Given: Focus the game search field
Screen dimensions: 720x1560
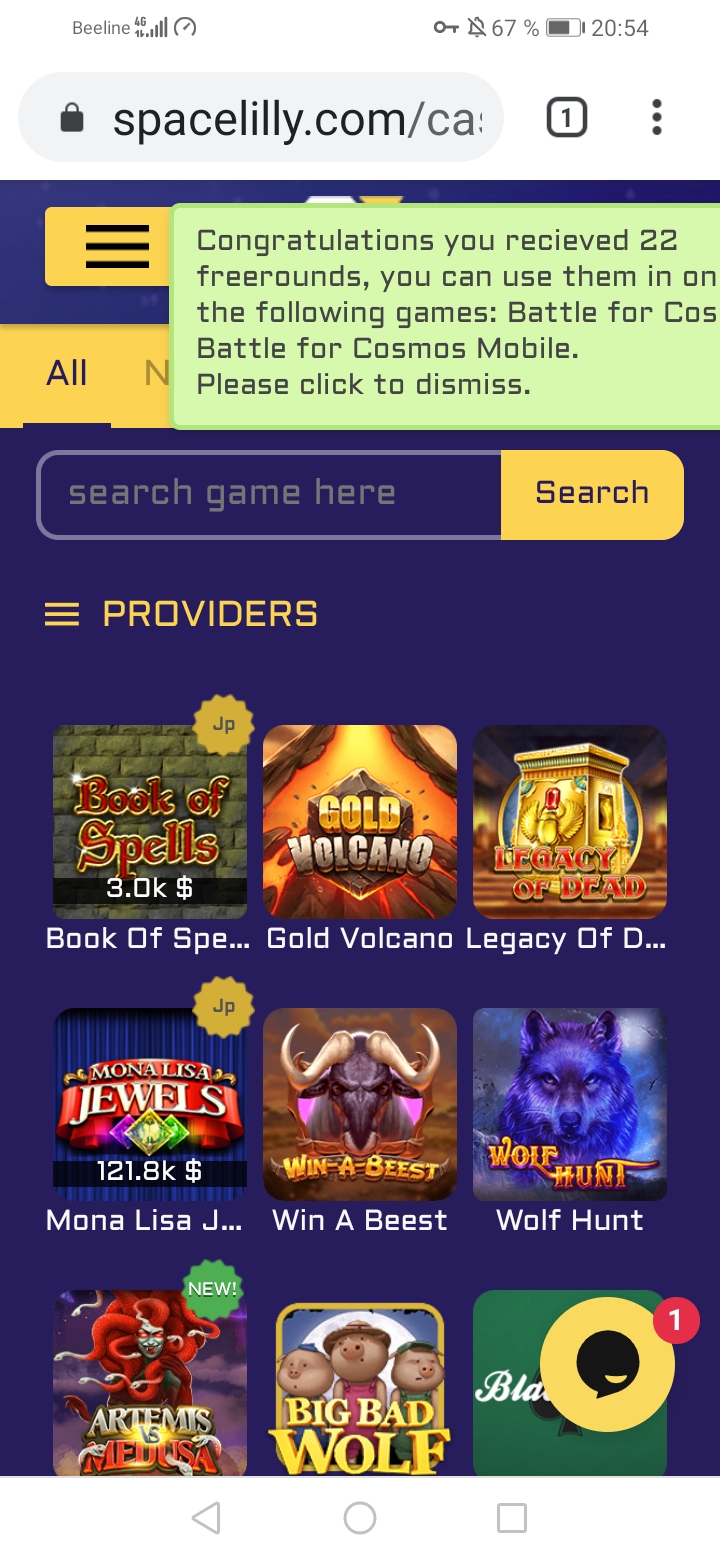Looking at the screenshot, I should 270,494.
